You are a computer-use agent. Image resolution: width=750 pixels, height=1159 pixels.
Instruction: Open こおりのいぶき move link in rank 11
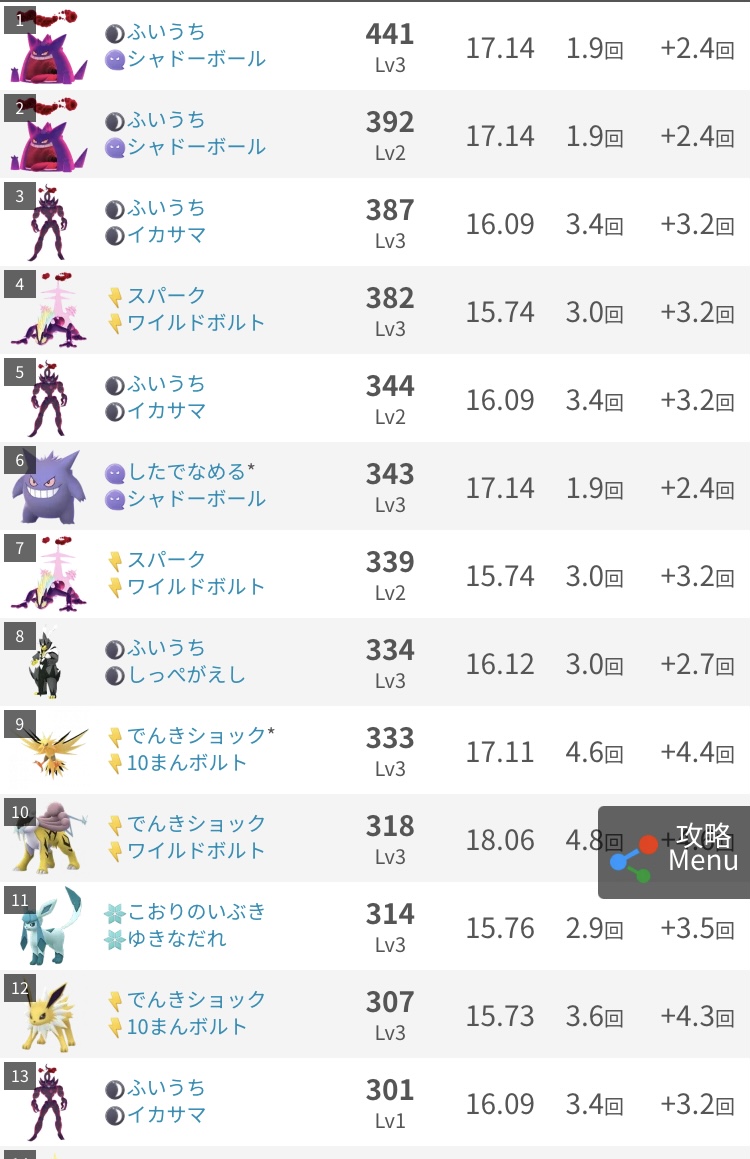point(196,911)
